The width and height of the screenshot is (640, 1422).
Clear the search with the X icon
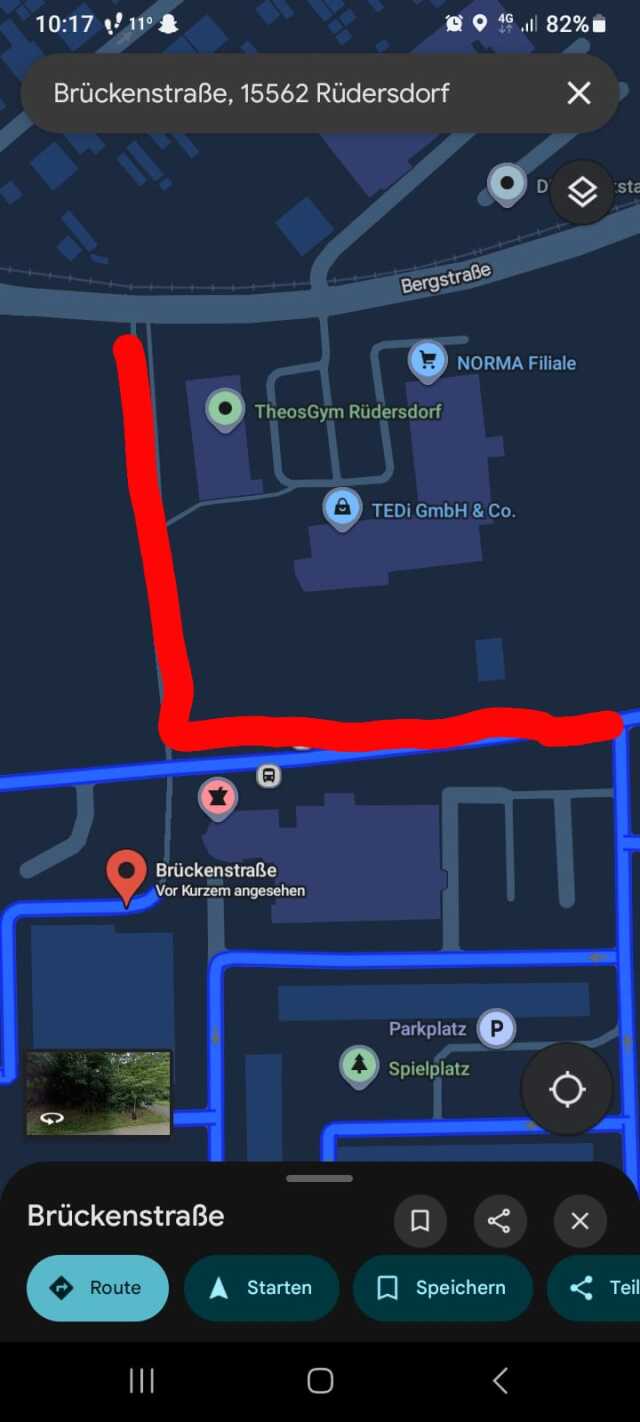click(579, 93)
